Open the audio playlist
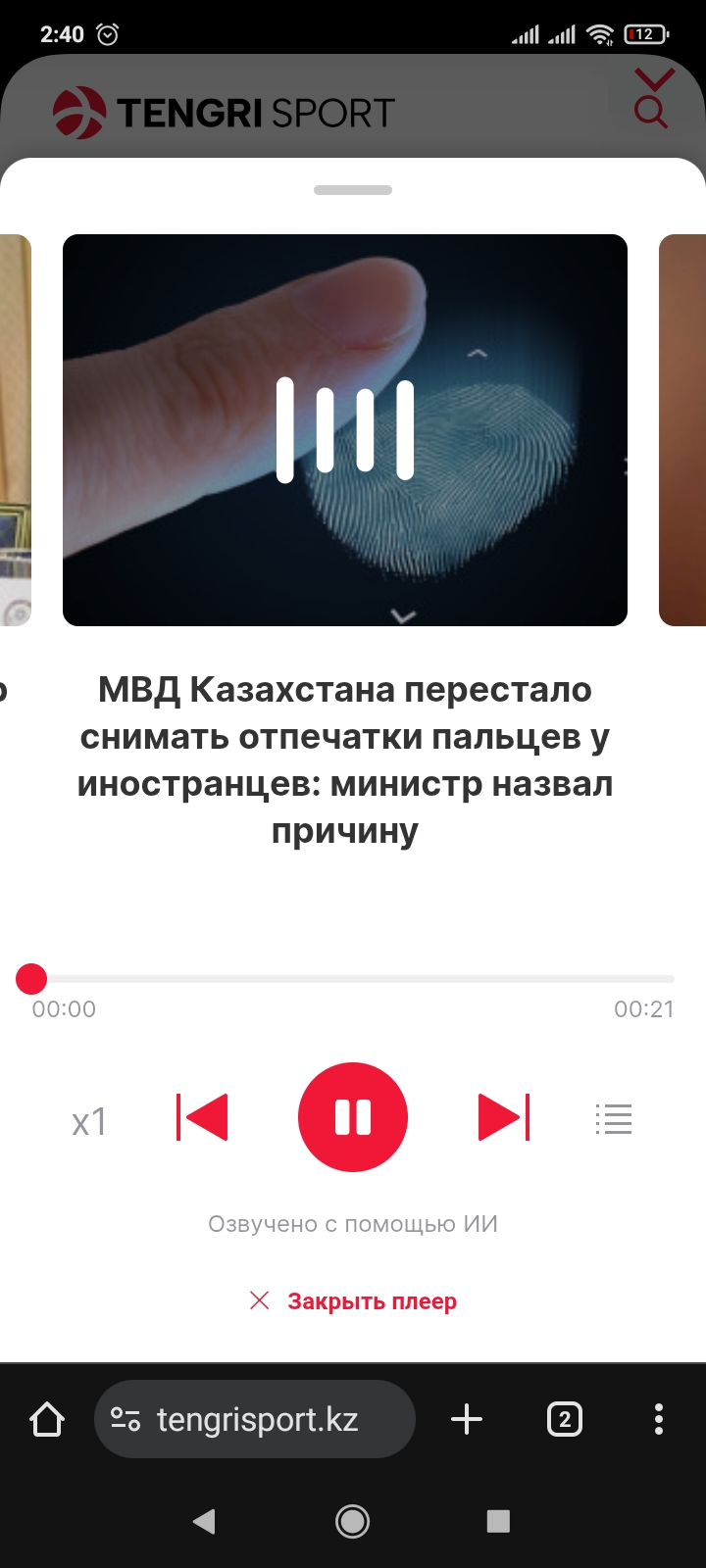 click(x=614, y=1118)
